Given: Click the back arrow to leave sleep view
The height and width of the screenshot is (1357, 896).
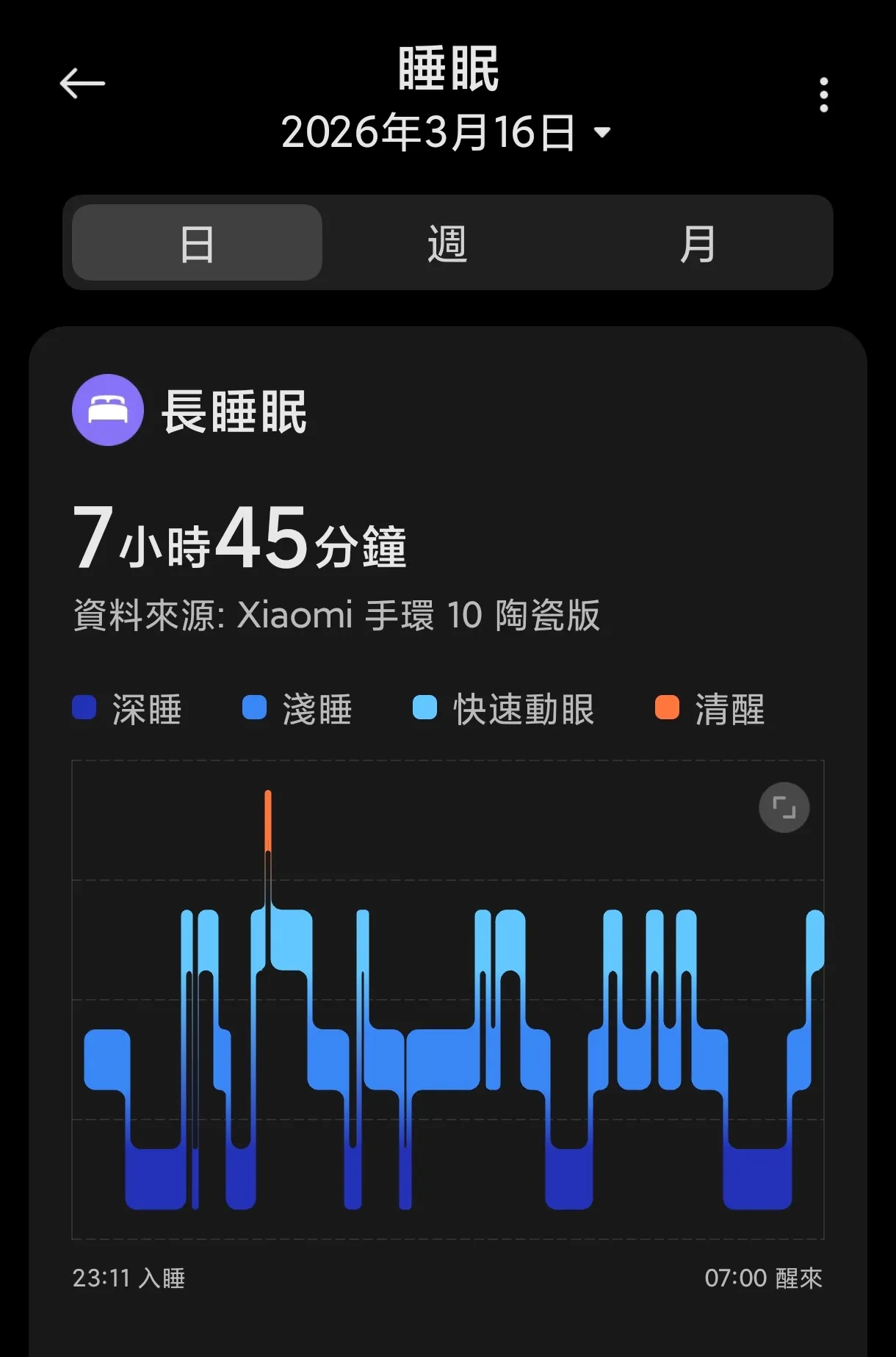Looking at the screenshot, I should tap(82, 83).
